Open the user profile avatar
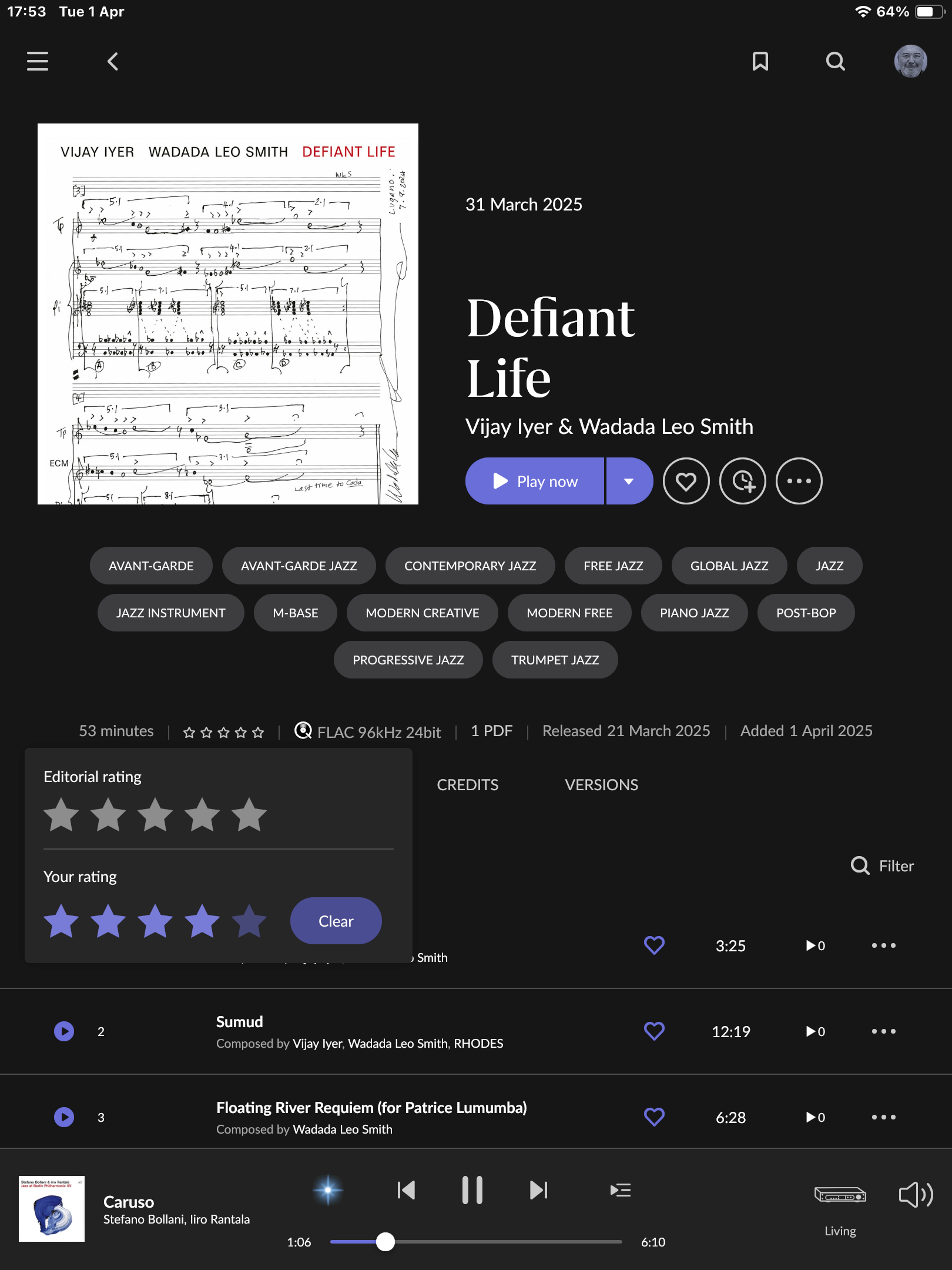952x1270 pixels. pyautogui.click(x=910, y=61)
